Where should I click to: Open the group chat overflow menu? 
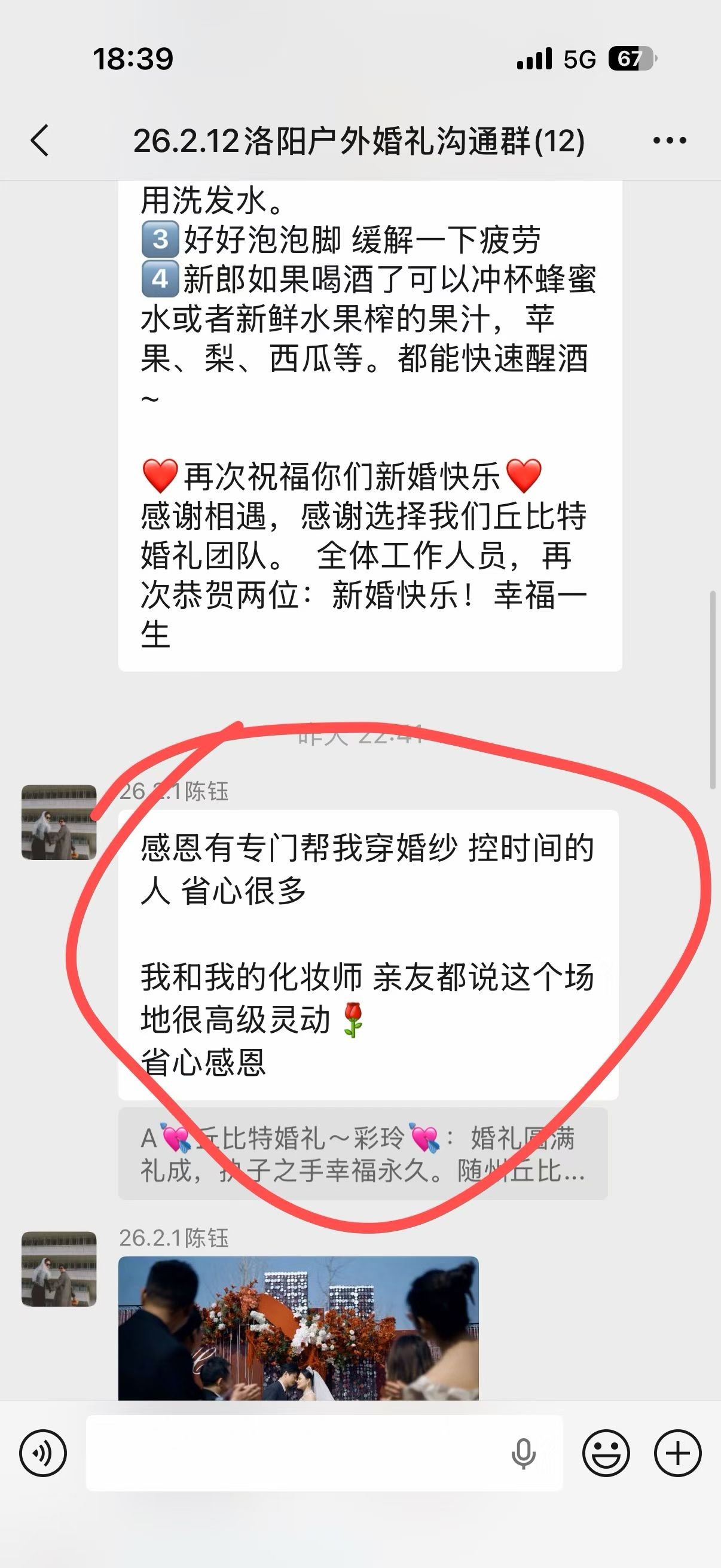(669, 141)
